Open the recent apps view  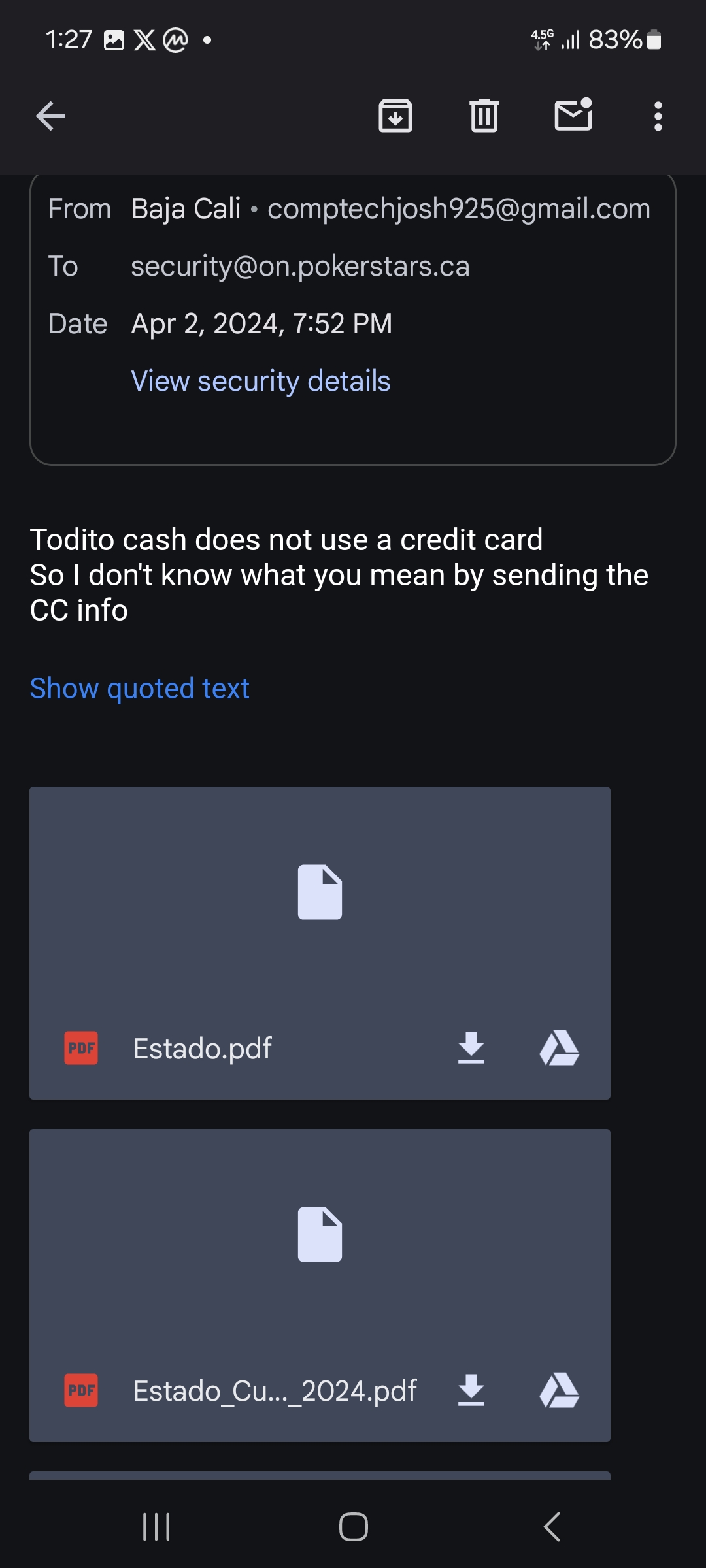point(156,1527)
